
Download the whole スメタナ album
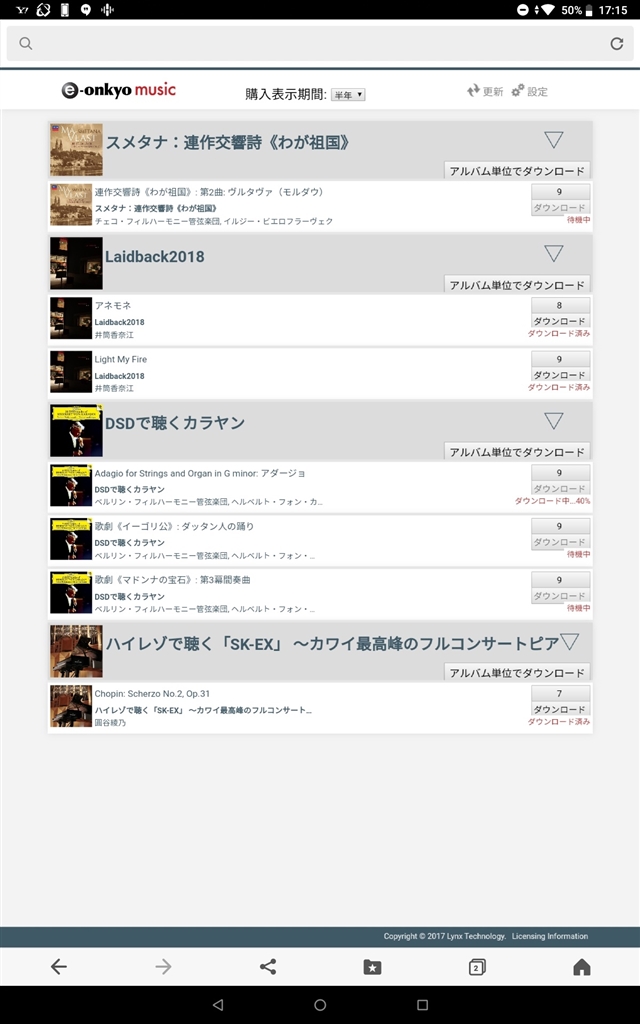pos(516,171)
